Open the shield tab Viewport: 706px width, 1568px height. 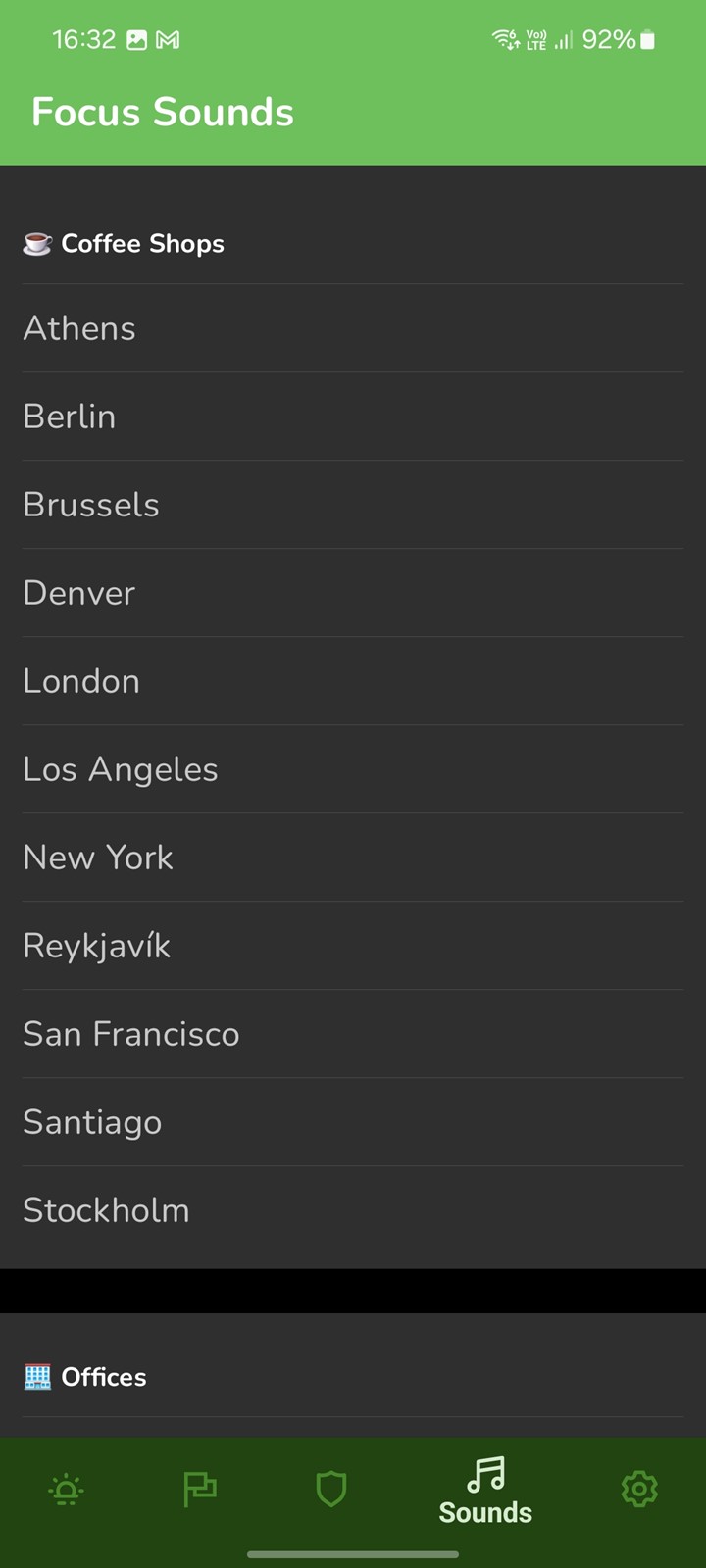[x=331, y=1490]
